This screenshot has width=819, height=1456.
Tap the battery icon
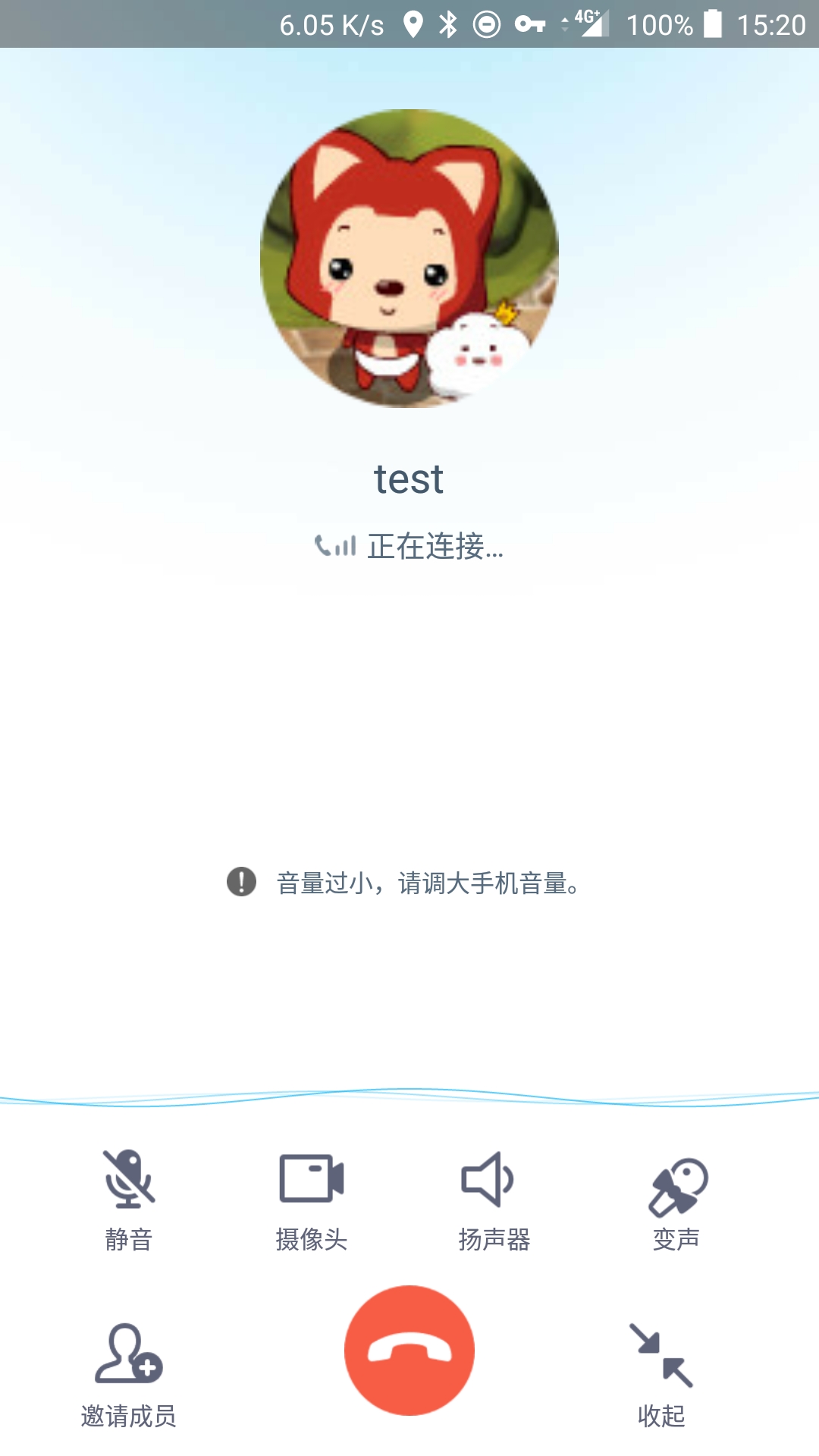(711, 24)
